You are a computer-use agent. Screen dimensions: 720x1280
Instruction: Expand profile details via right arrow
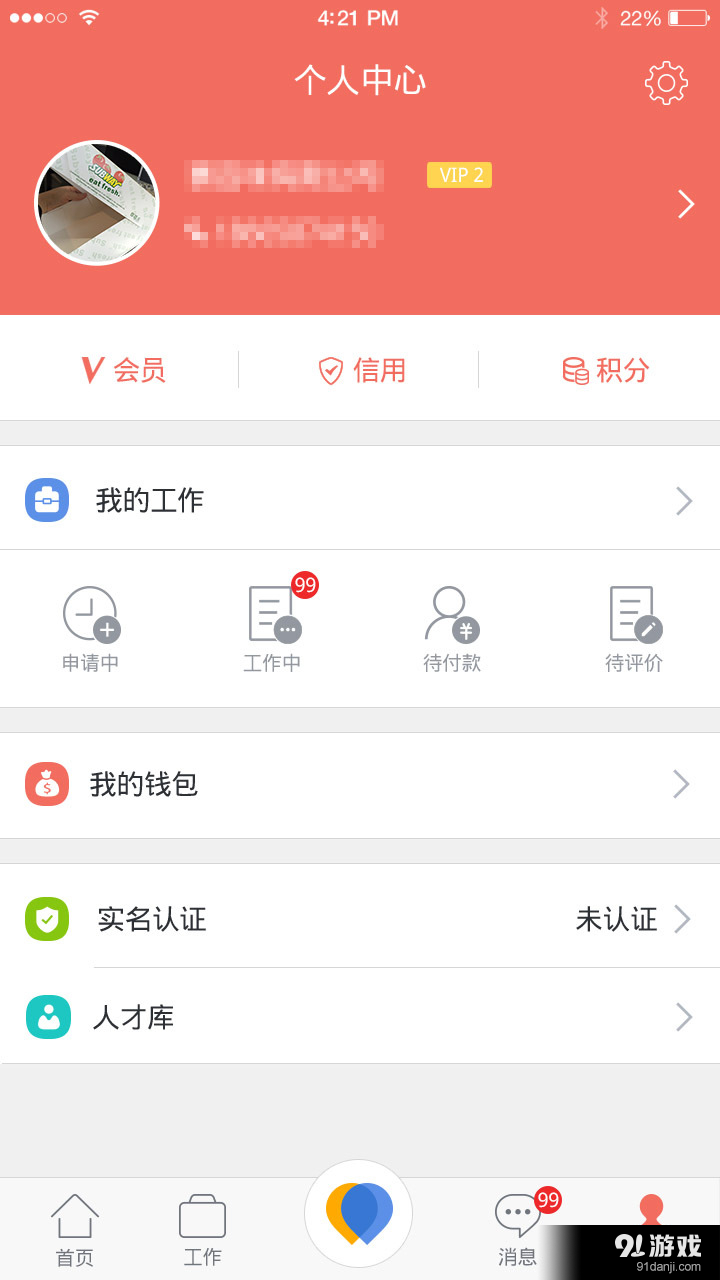[x=686, y=203]
